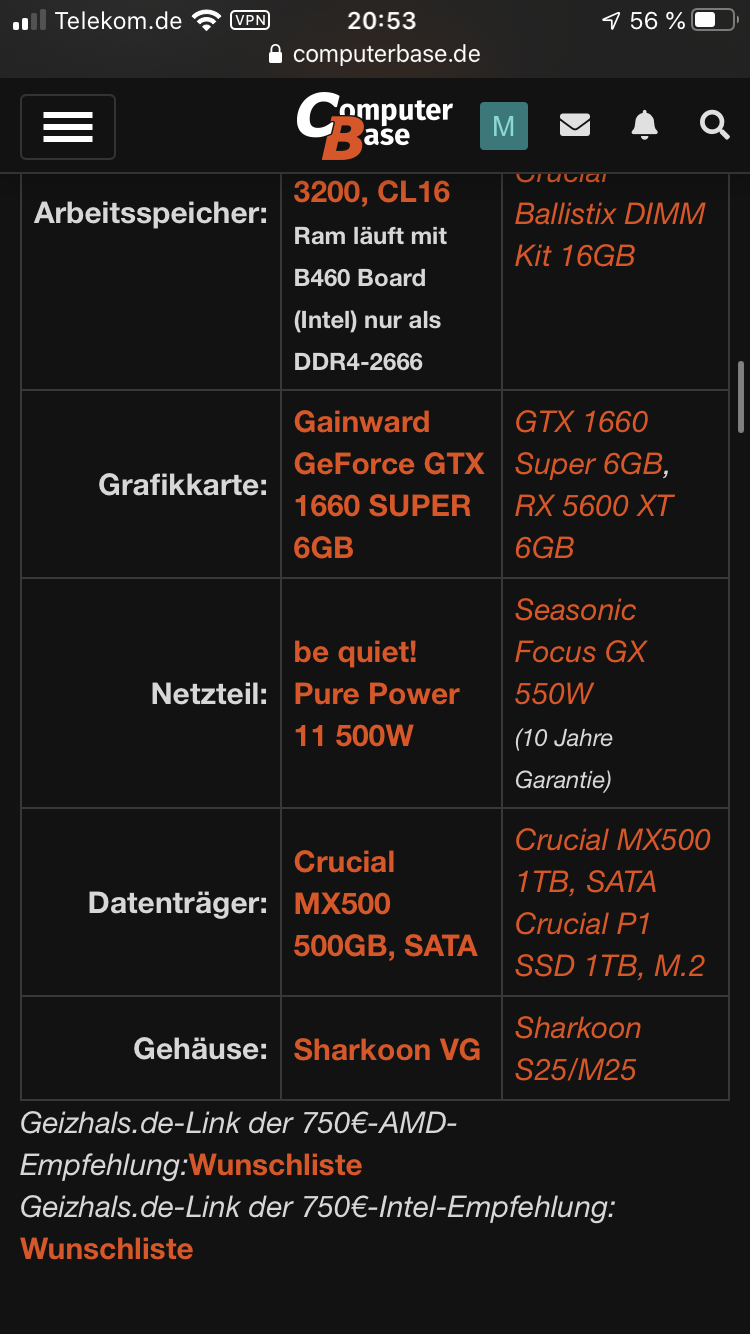Open the Sharkoon VG link
Screen dimensions: 750x1334
click(387, 1050)
